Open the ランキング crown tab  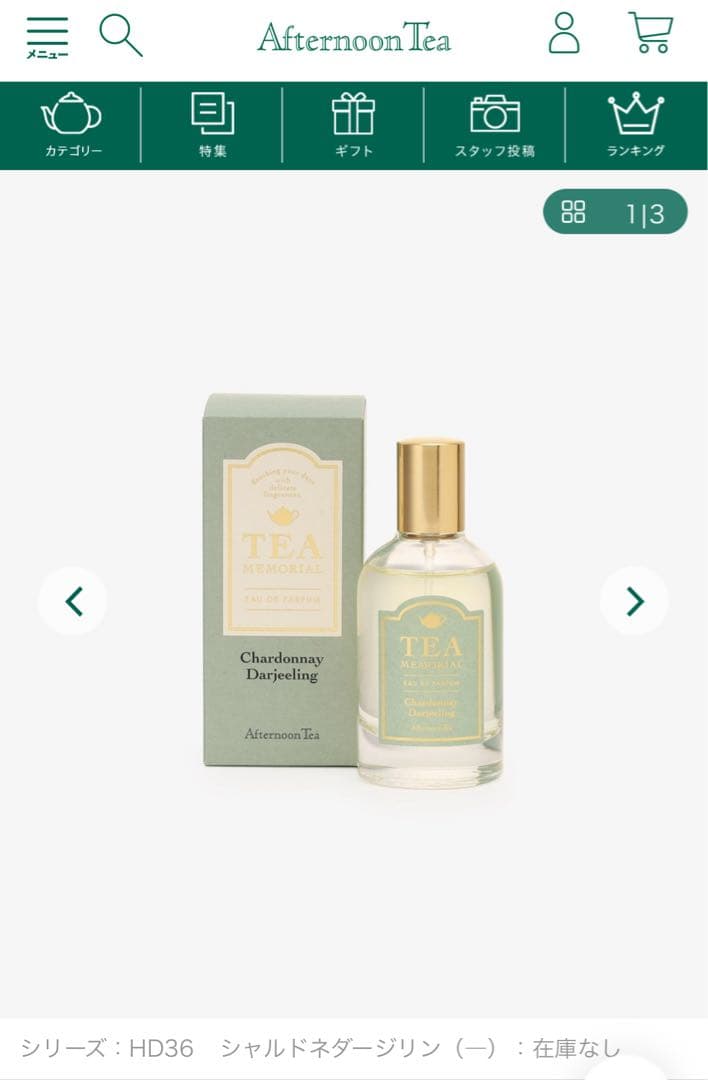[636, 126]
